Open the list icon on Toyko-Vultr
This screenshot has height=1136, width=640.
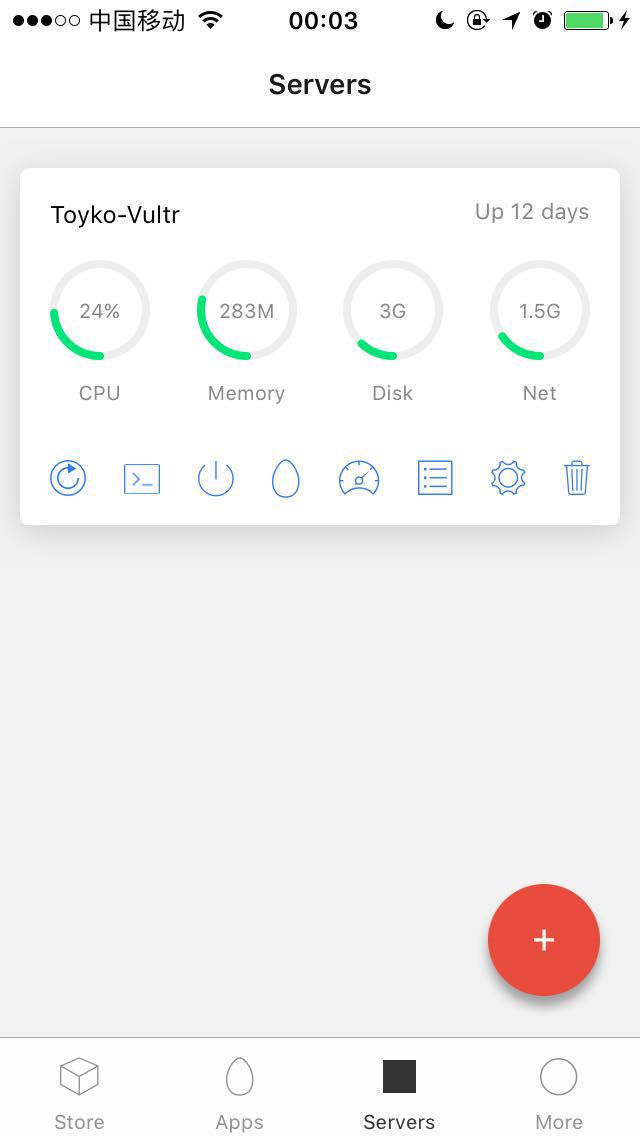click(x=435, y=478)
